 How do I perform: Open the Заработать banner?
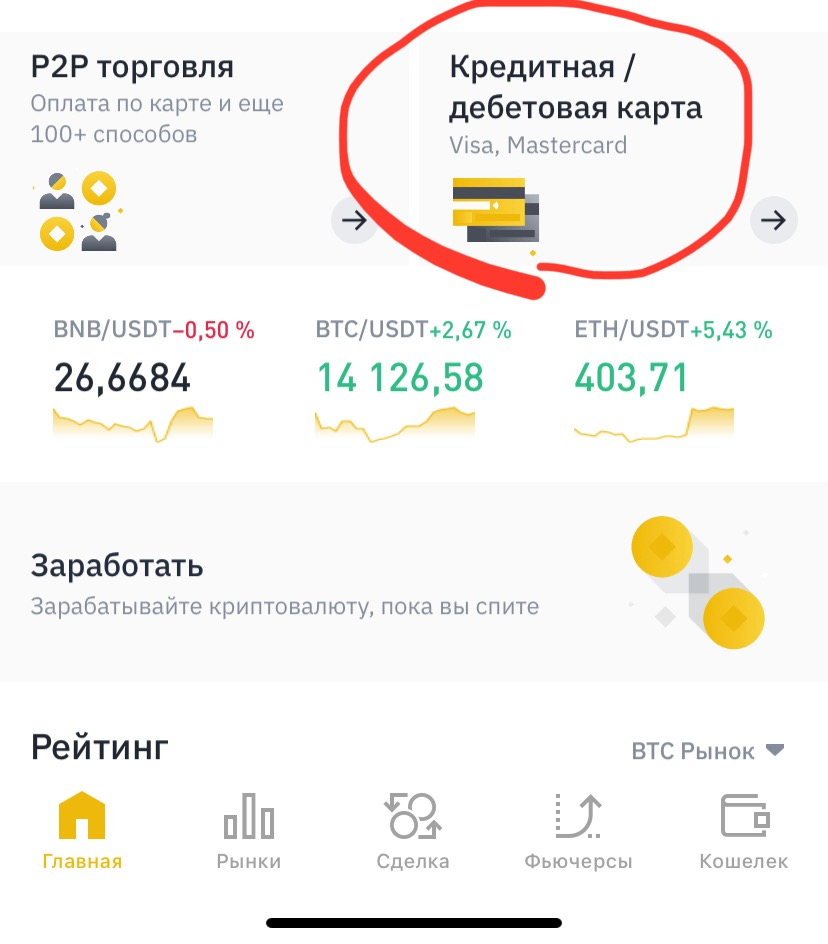click(x=413, y=582)
